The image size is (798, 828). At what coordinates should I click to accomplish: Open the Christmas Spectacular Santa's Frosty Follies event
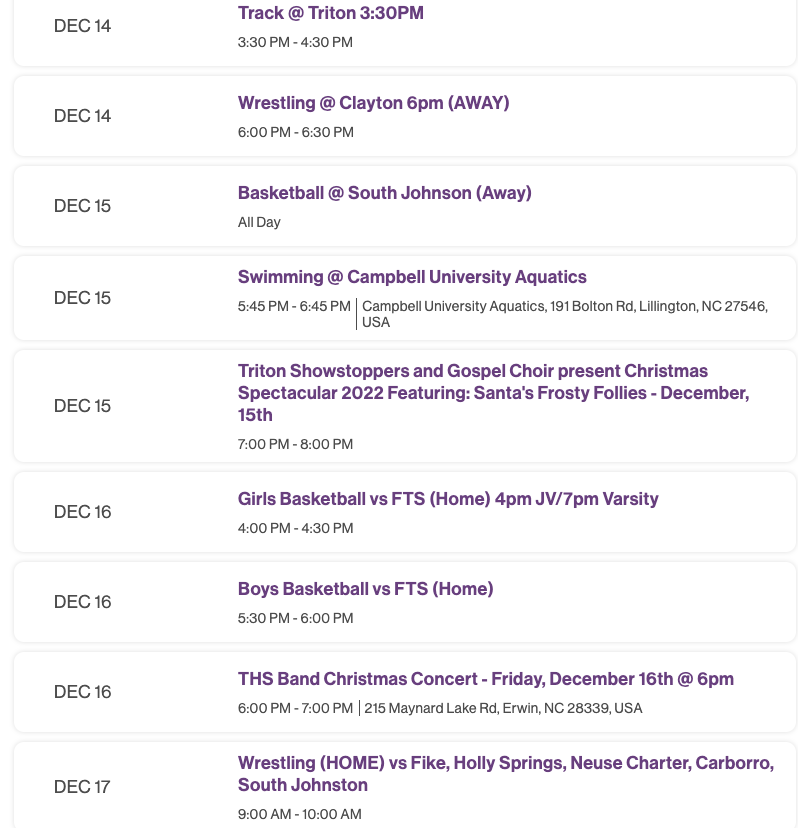point(493,393)
